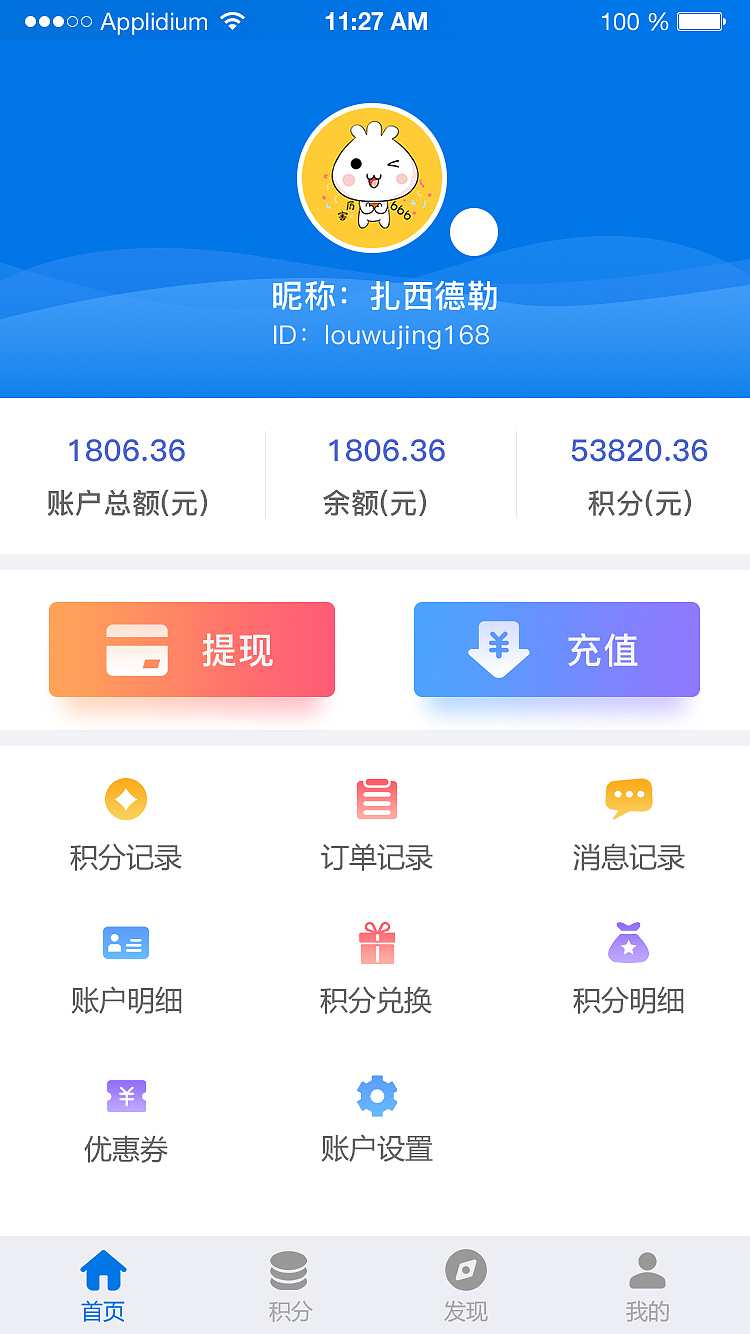Open 积分明细 points details
Image resolution: width=750 pixels, height=1334 pixels.
point(629,968)
